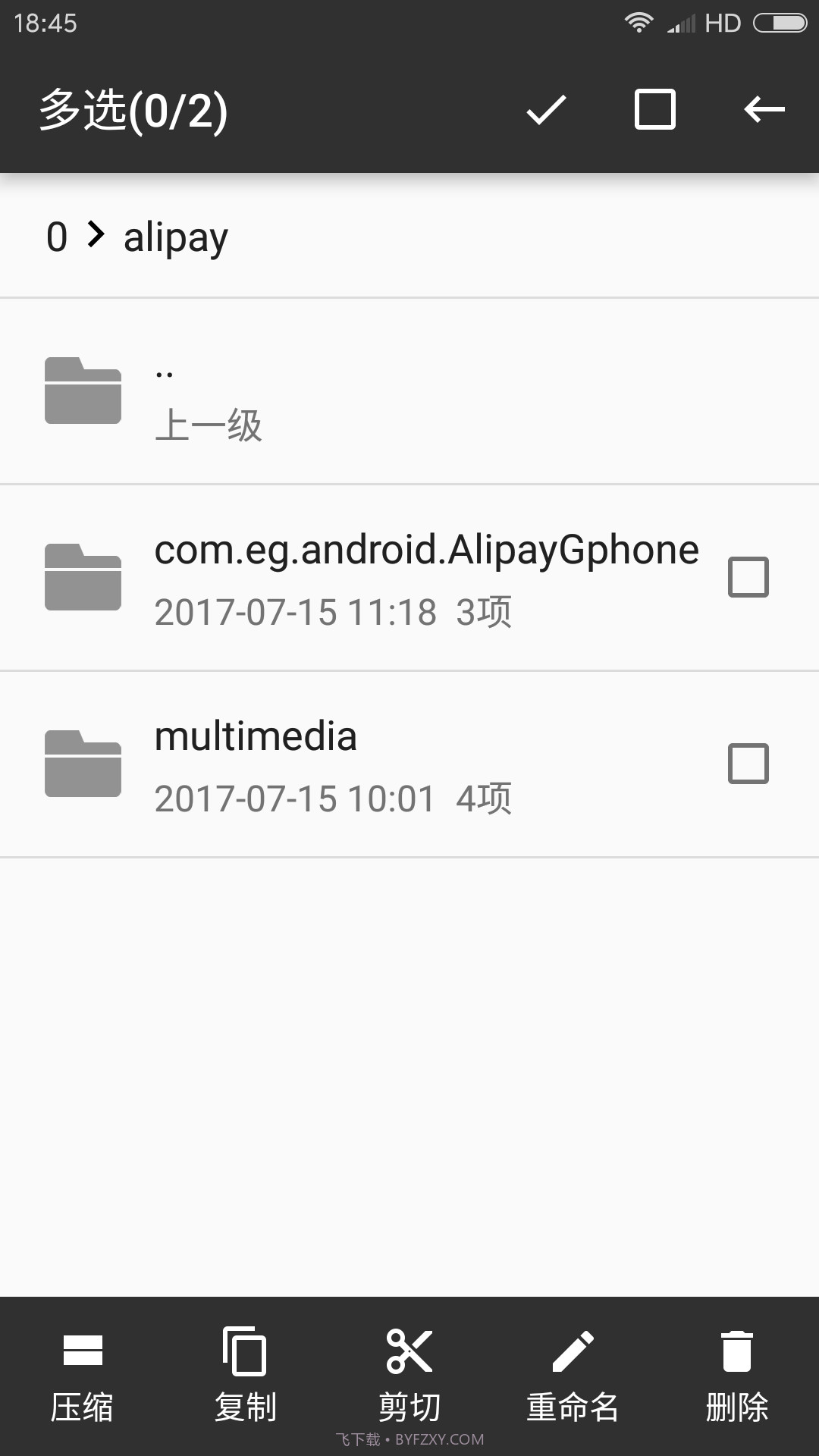Exit multi-select using the back arrow
The height and width of the screenshot is (1456, 819).
click(764, 111)
